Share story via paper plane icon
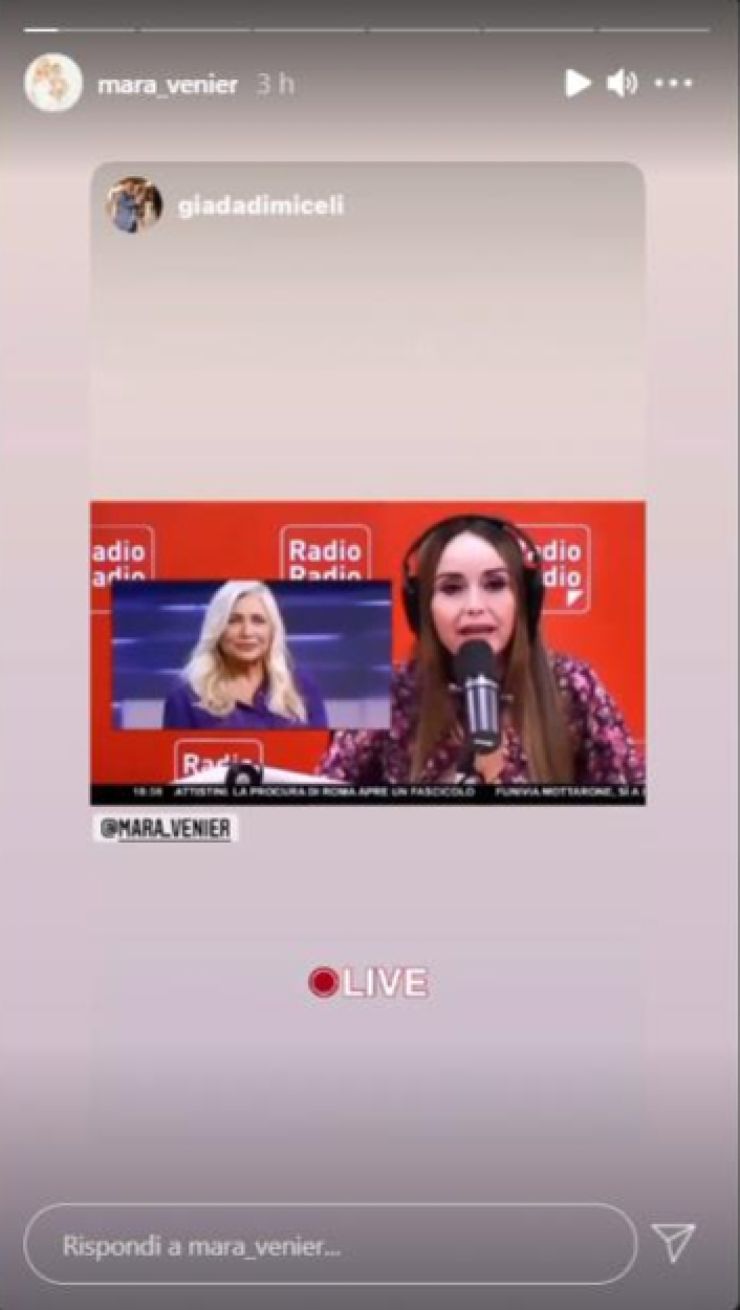The height and width of the screenshot is (1310, 740). [673, 1243]
